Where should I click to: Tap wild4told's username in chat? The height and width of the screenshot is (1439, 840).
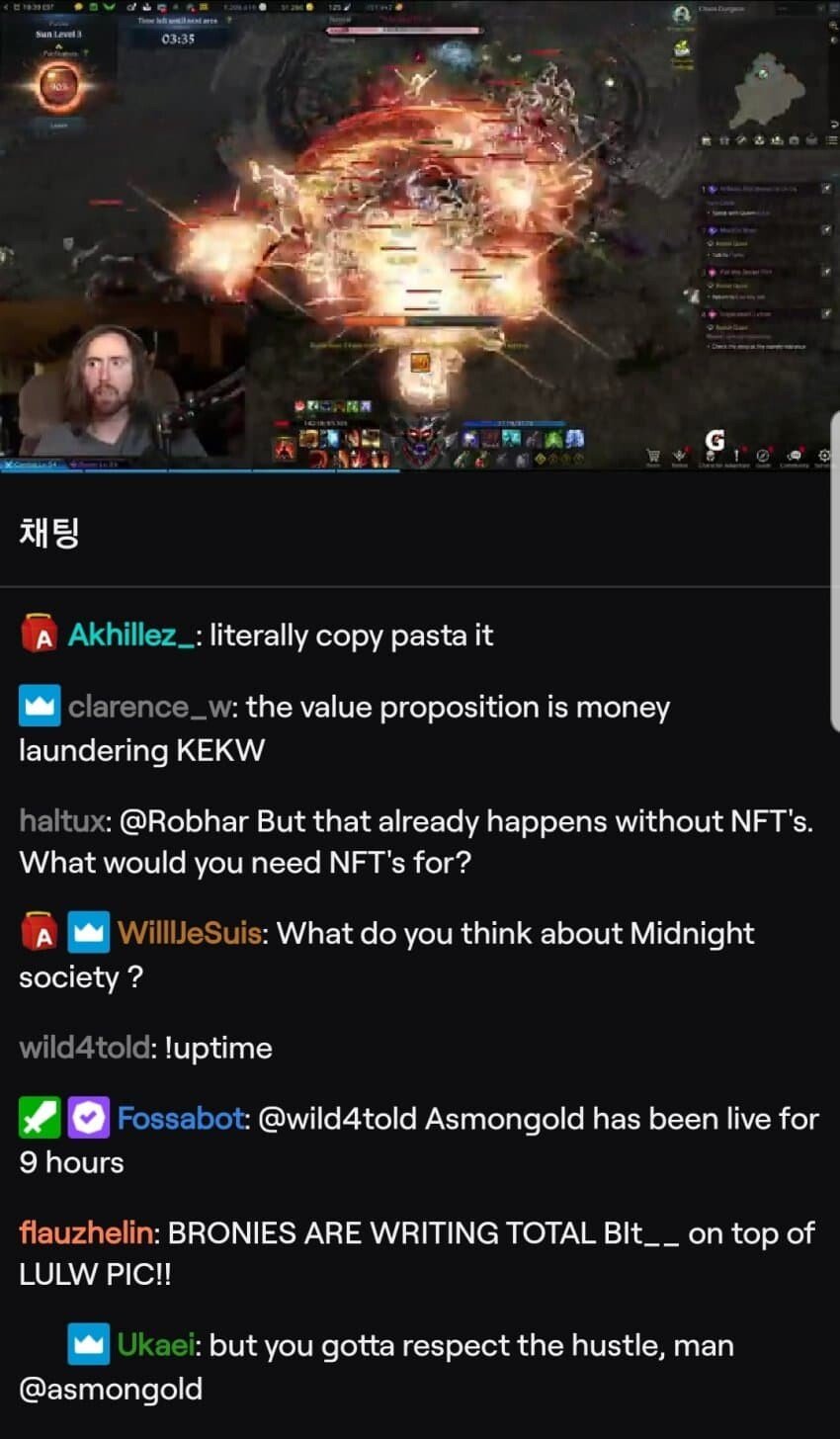click(83, 1048)
